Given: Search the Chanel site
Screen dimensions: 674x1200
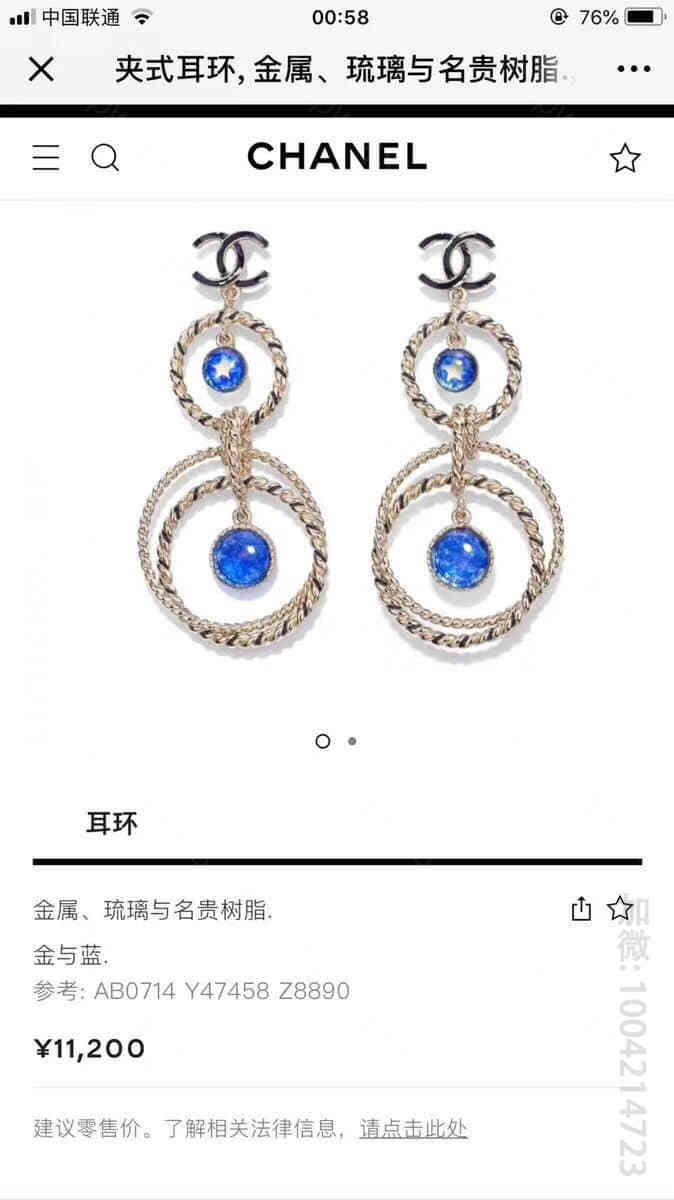Looking at the screenshot, I should (105, 158).
